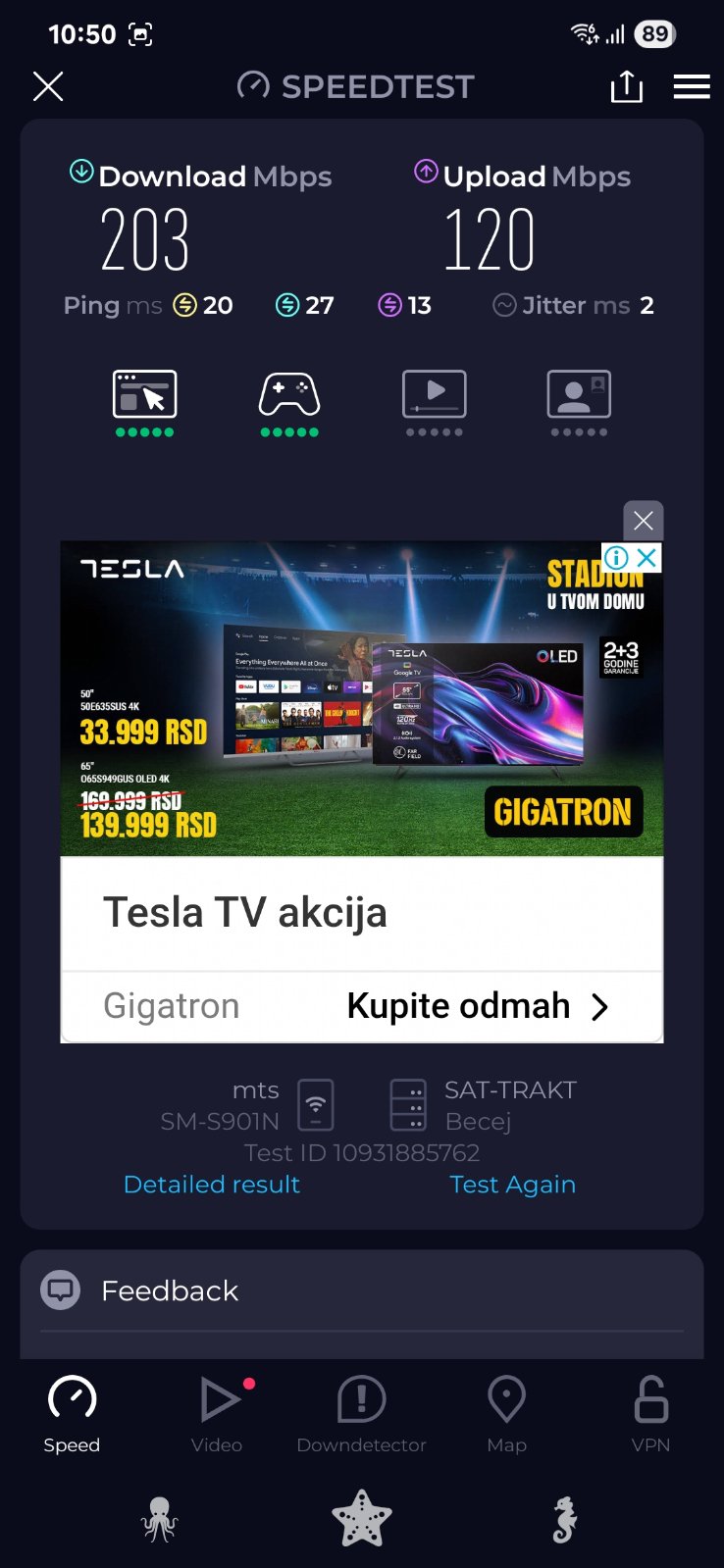Tap Kupite odmah in the Gigatron ad
The height and width of the screenshot is (1568, 724).
478,1006
